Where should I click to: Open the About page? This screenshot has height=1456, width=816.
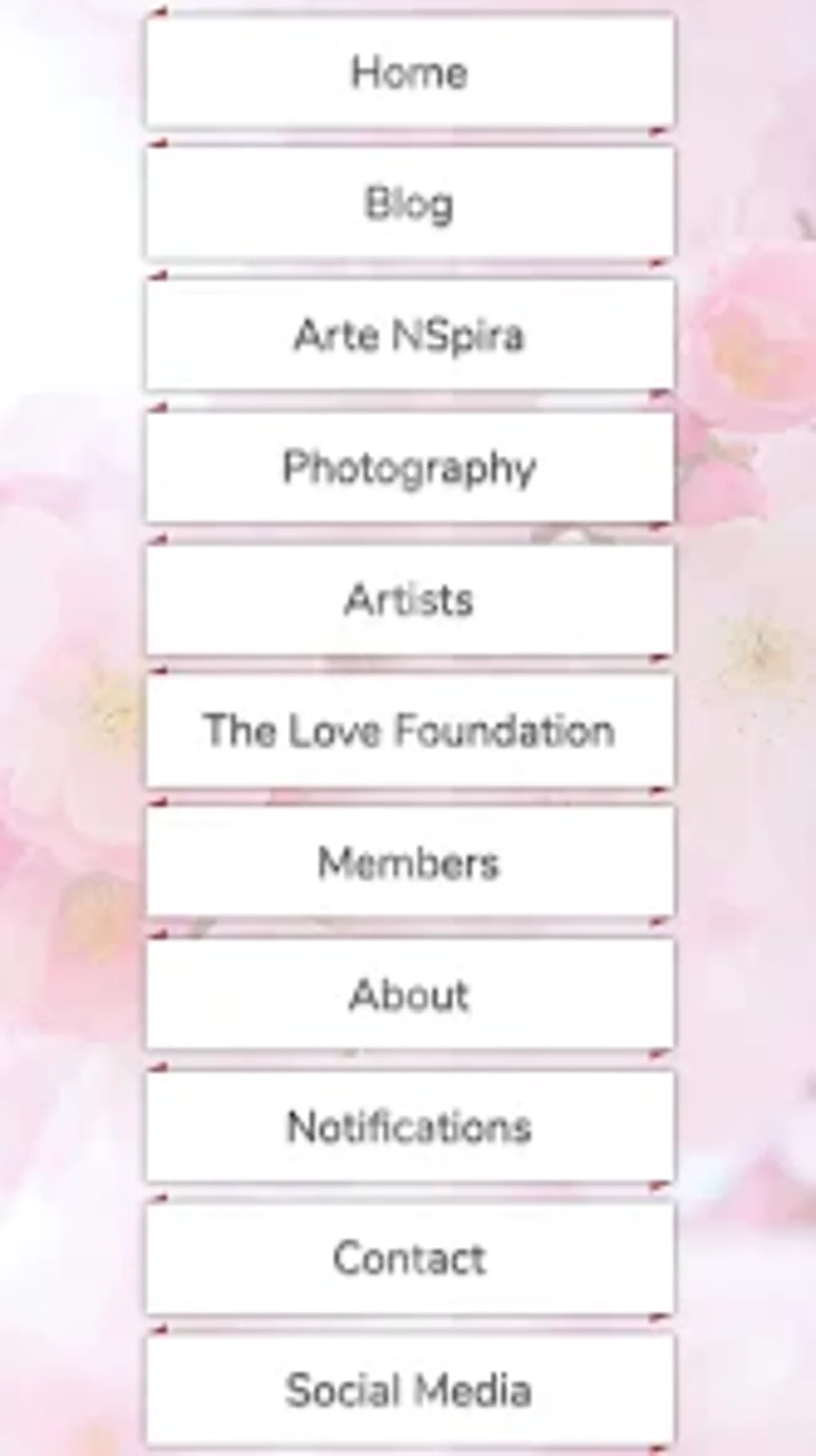409,995
